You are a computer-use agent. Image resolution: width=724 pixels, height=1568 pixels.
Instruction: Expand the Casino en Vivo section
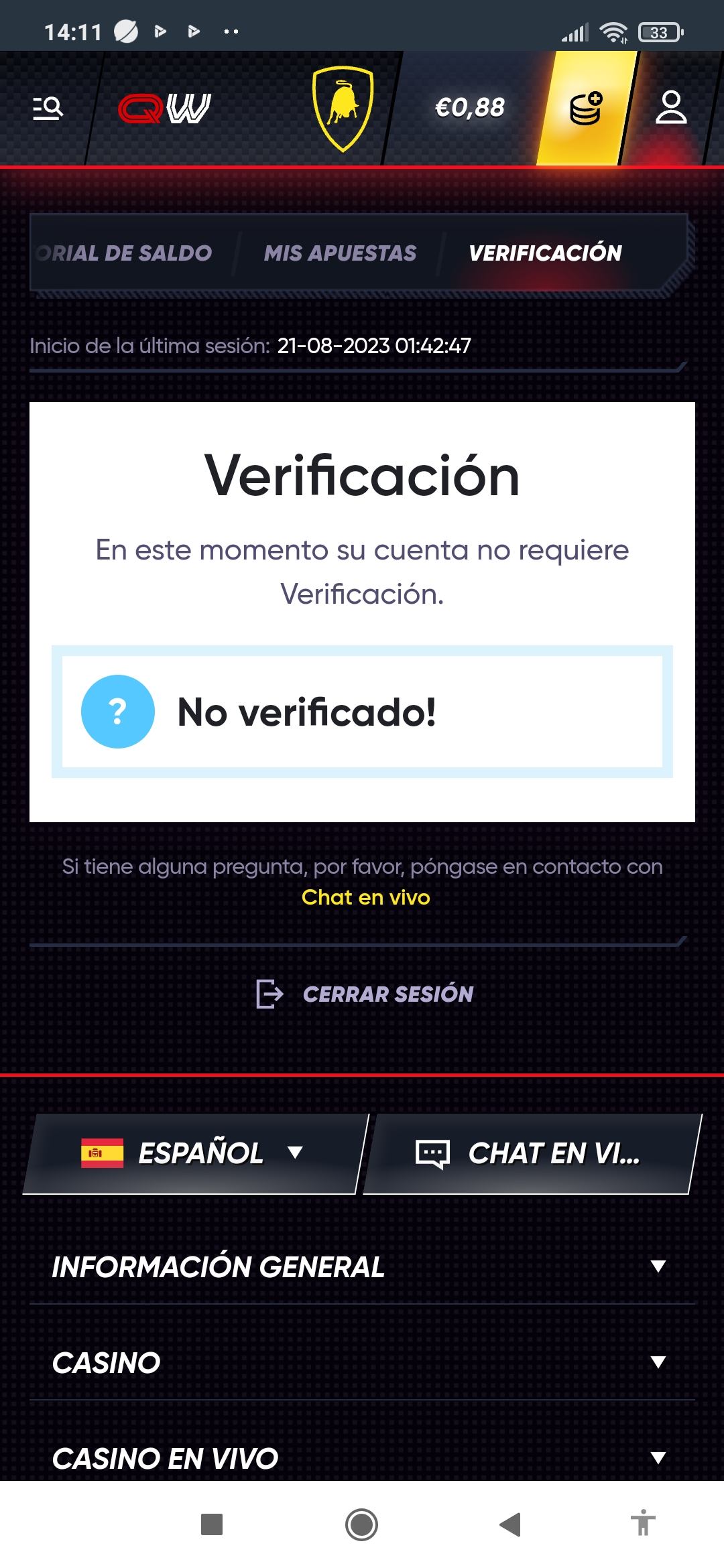(x=362, y=1457)
